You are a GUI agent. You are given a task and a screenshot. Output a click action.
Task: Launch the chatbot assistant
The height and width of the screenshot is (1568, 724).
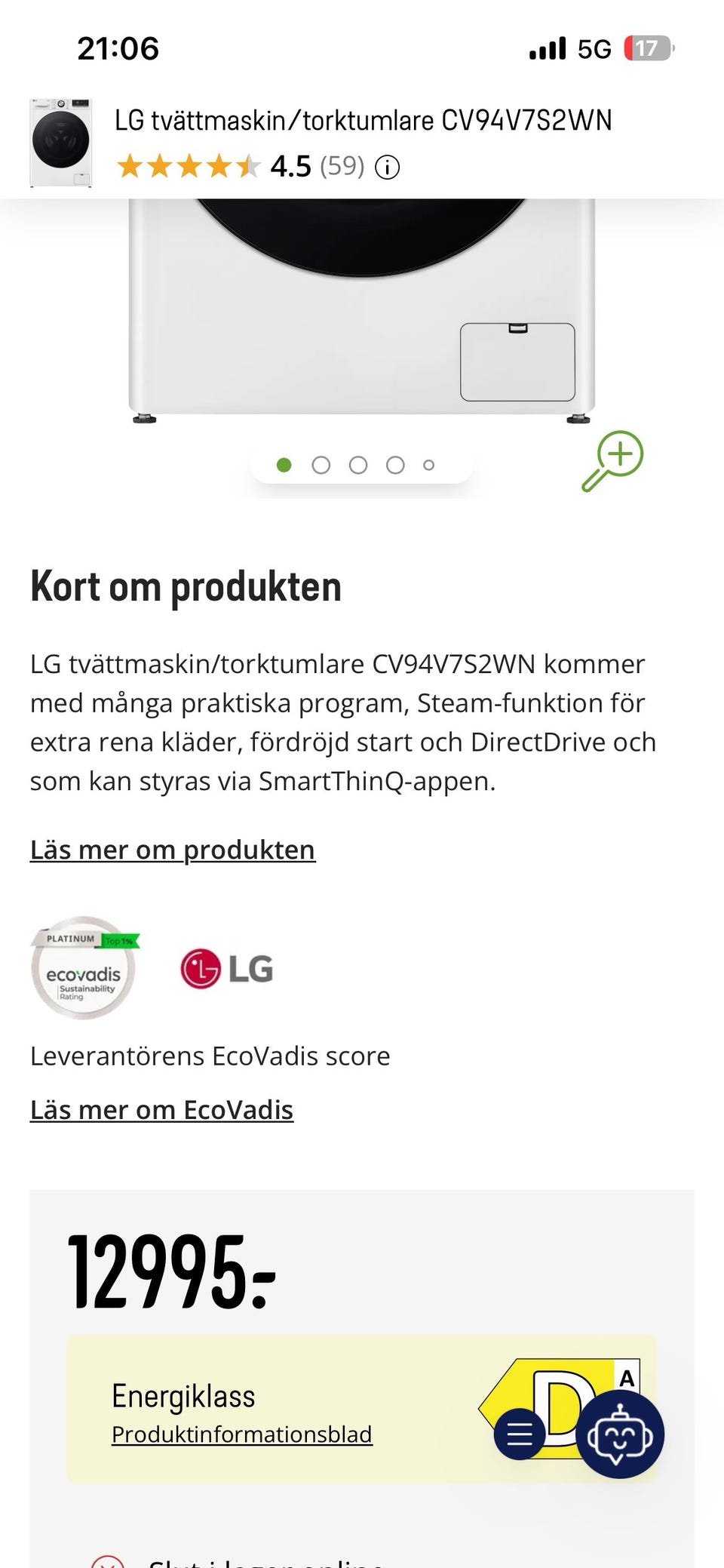coord(620,1434)
